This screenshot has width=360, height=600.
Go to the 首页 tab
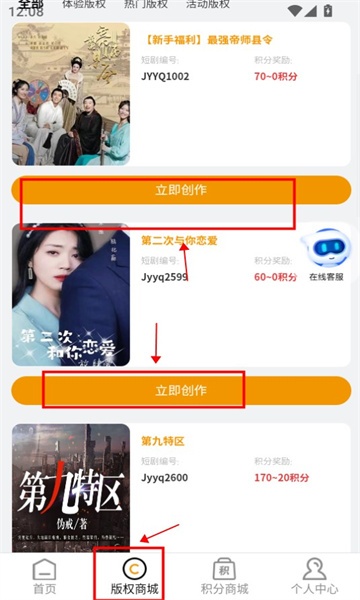click(x=44, y=577)
